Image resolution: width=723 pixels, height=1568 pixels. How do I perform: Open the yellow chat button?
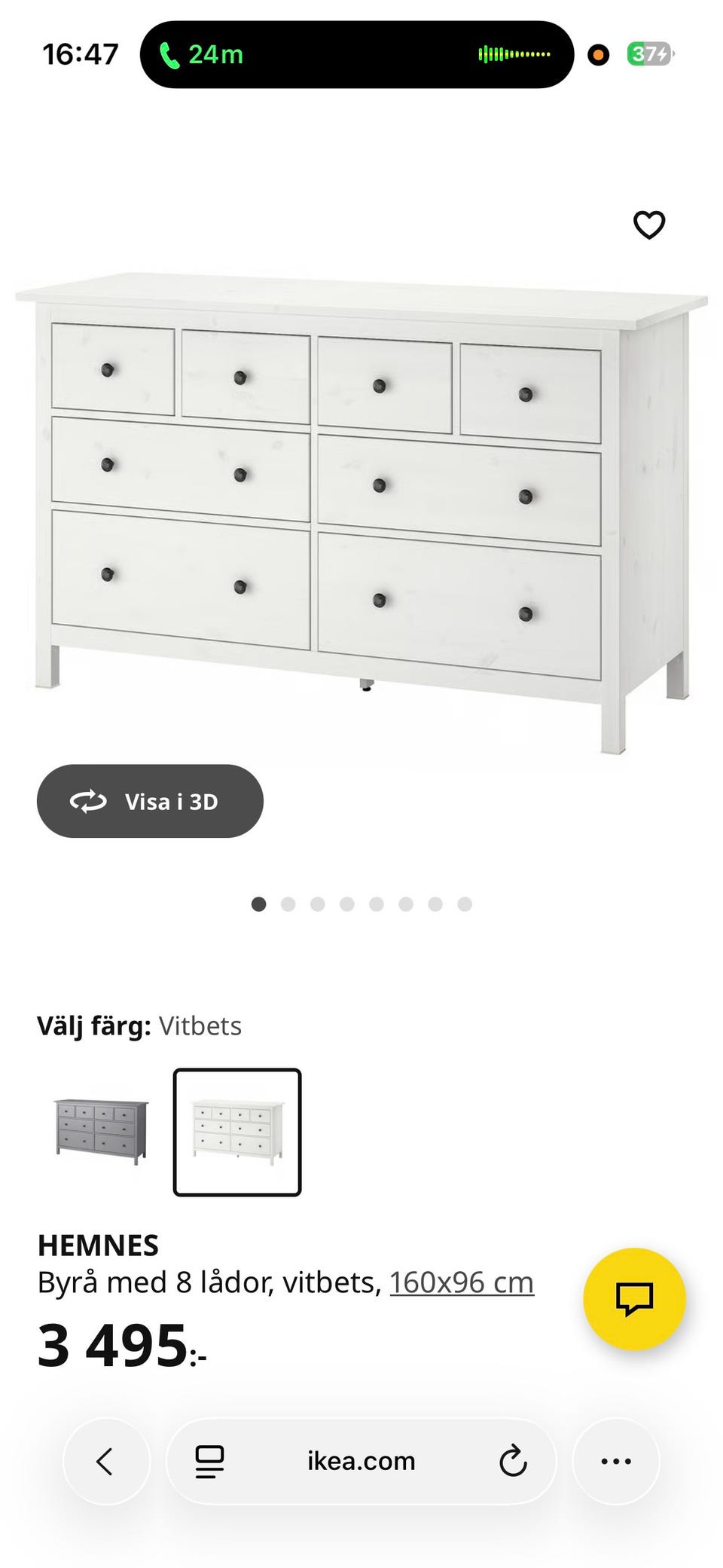pyautogui.click(x=634, y=1299)
